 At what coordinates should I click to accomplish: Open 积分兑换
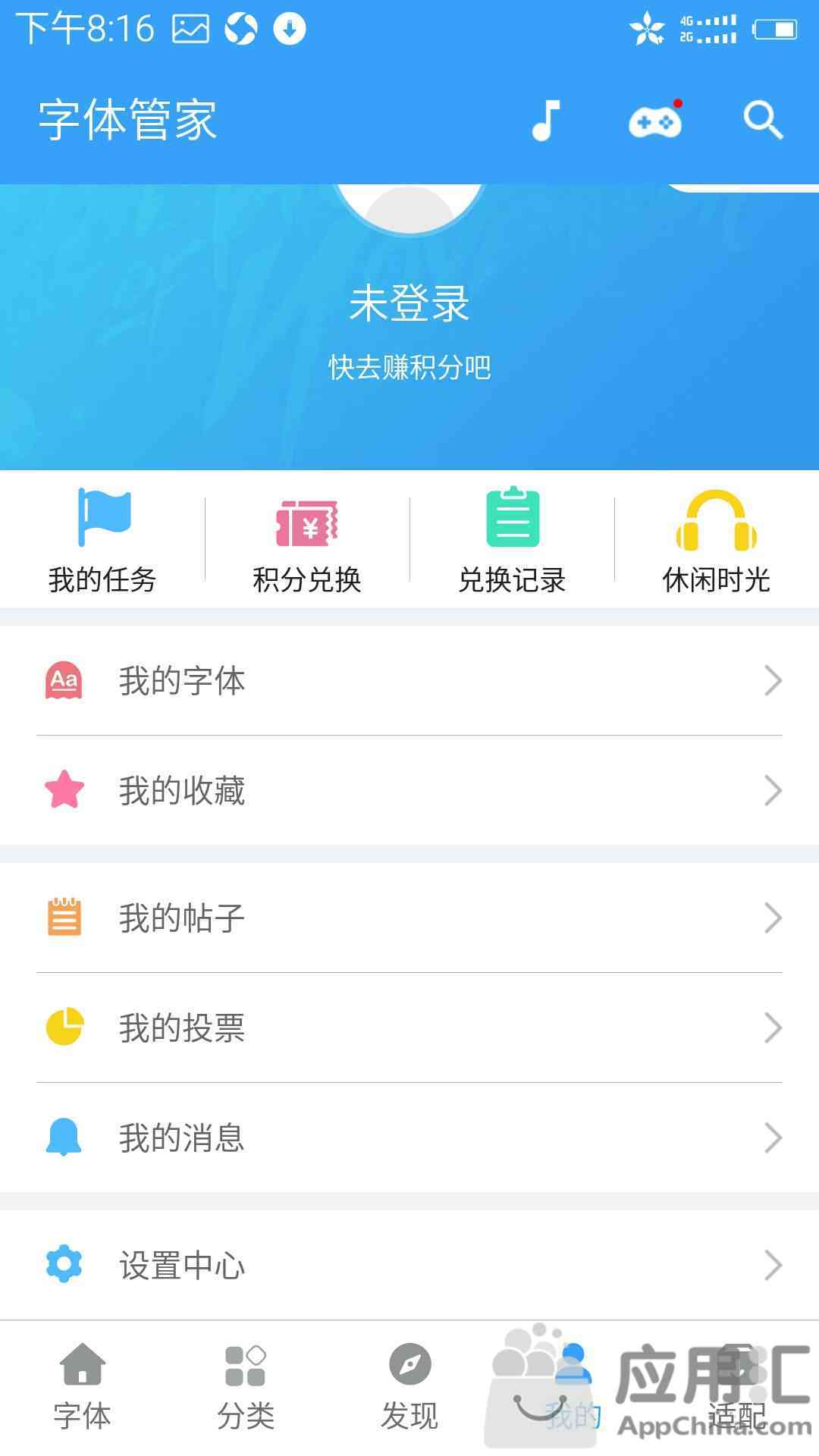coord(307,540)
